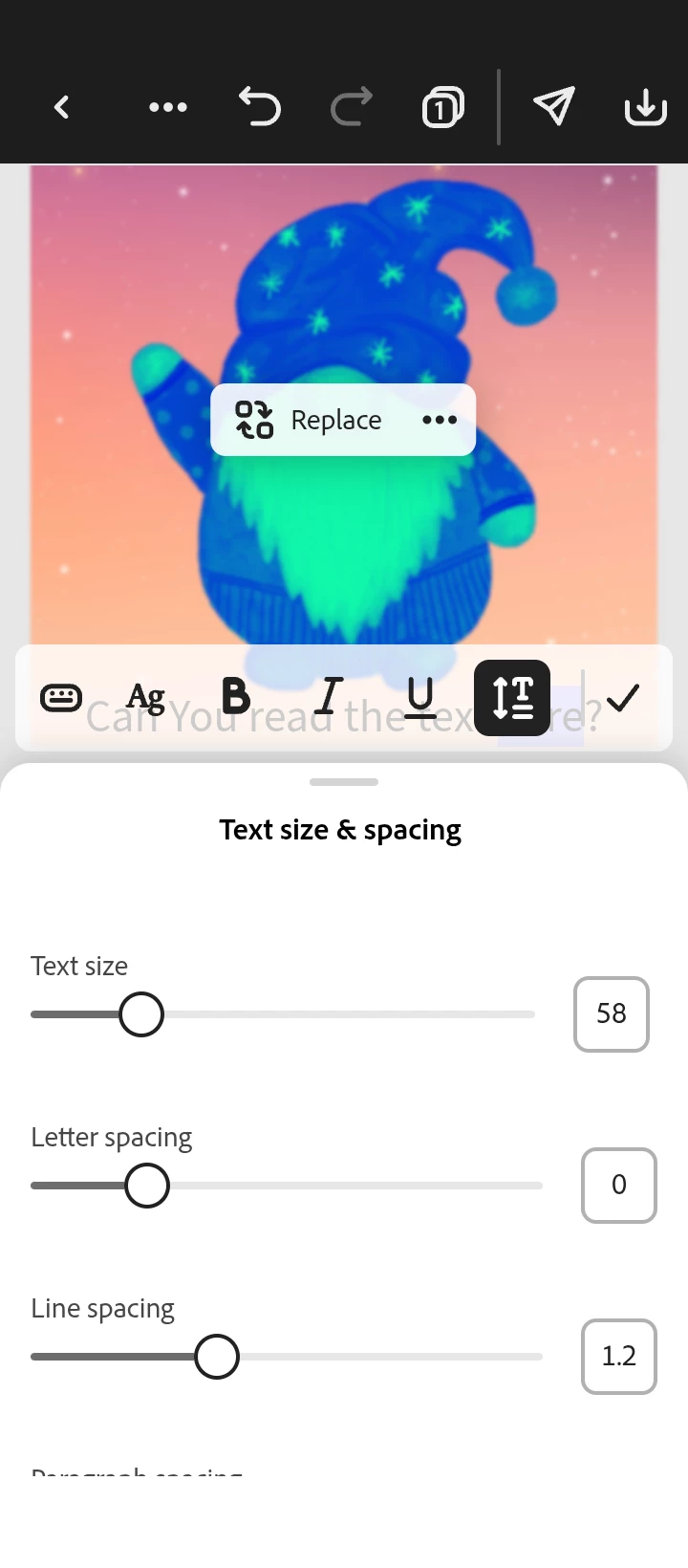The width and height of the screenshot is (688, 1568).
Task: Edit the Line spacing value 1.2
Action: (x=619, y=1356)
